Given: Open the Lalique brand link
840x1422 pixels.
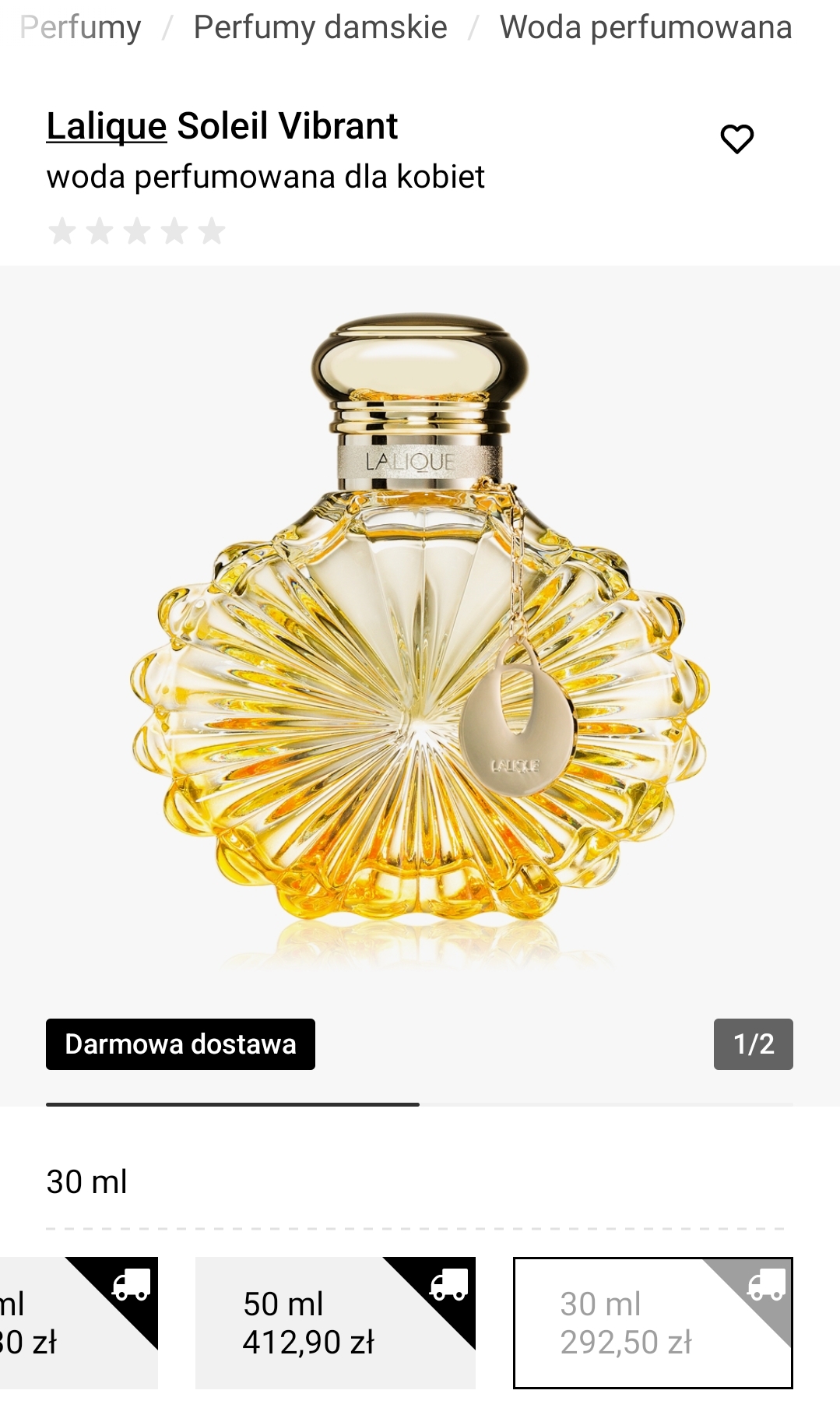Looking at the screenshot, I should 107,126.
